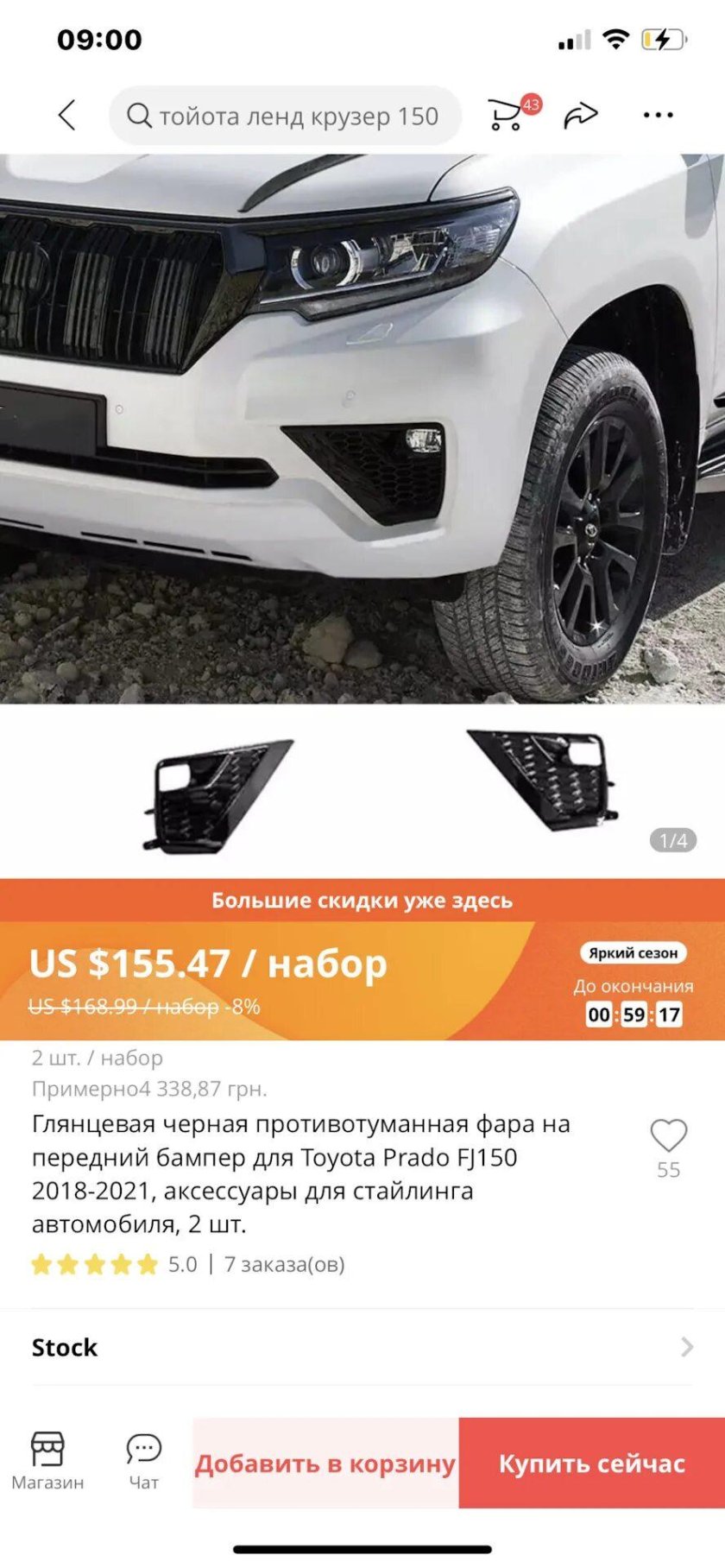Start a Чат with the seller
Viewport: 725px width, 1568px height.
click(143, 1461)
